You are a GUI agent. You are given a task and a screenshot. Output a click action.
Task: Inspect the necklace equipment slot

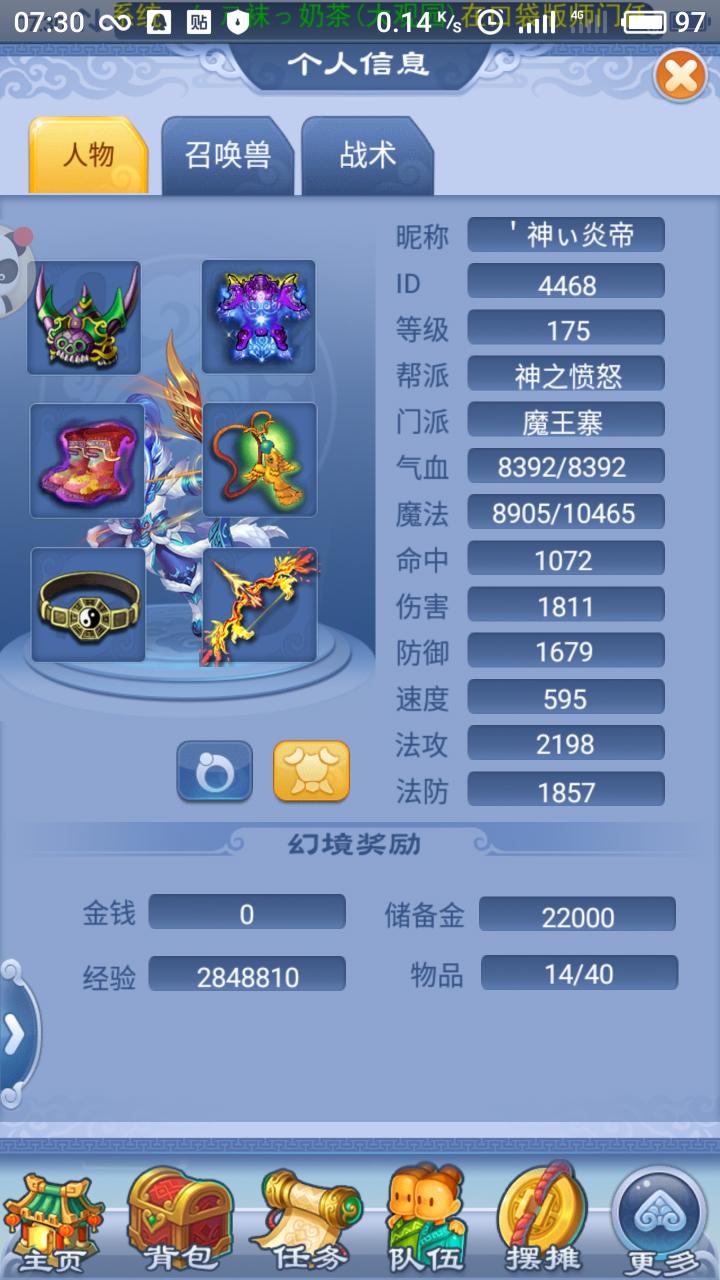[x=260, y=460]
